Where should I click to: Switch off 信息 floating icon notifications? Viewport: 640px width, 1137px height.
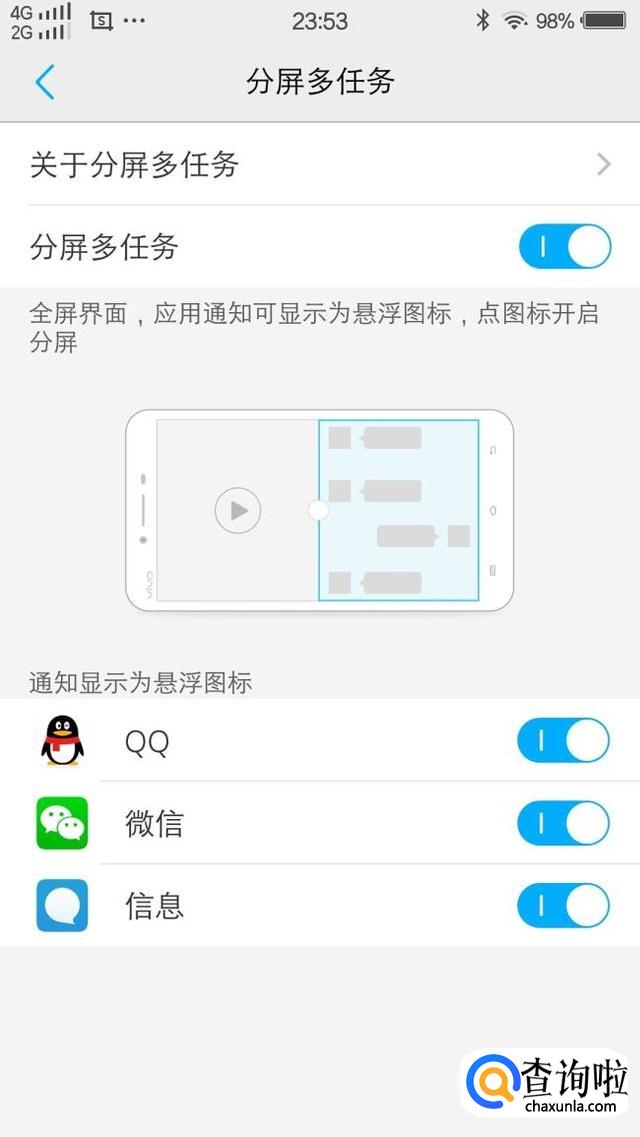563,906
